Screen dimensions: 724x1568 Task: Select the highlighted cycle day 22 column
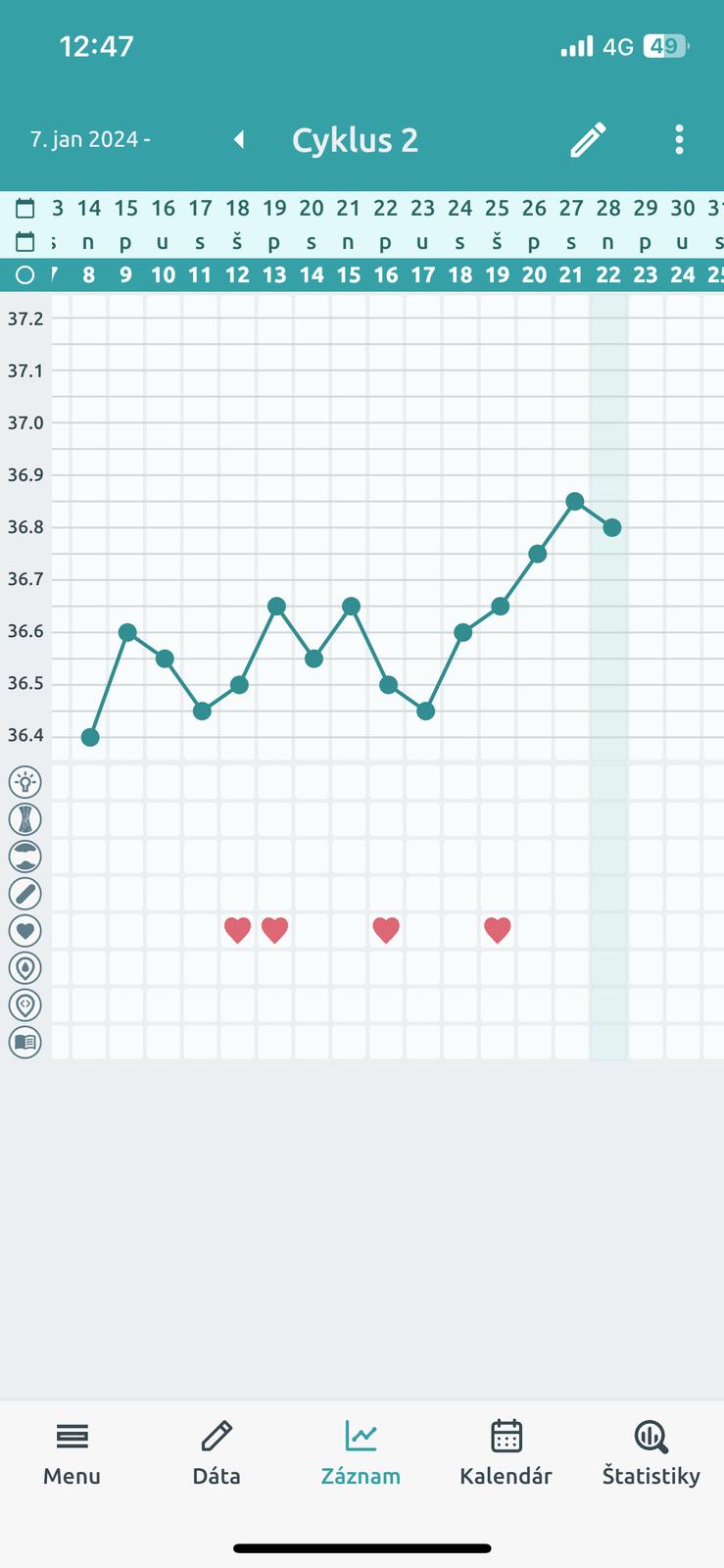click(608, 275)
